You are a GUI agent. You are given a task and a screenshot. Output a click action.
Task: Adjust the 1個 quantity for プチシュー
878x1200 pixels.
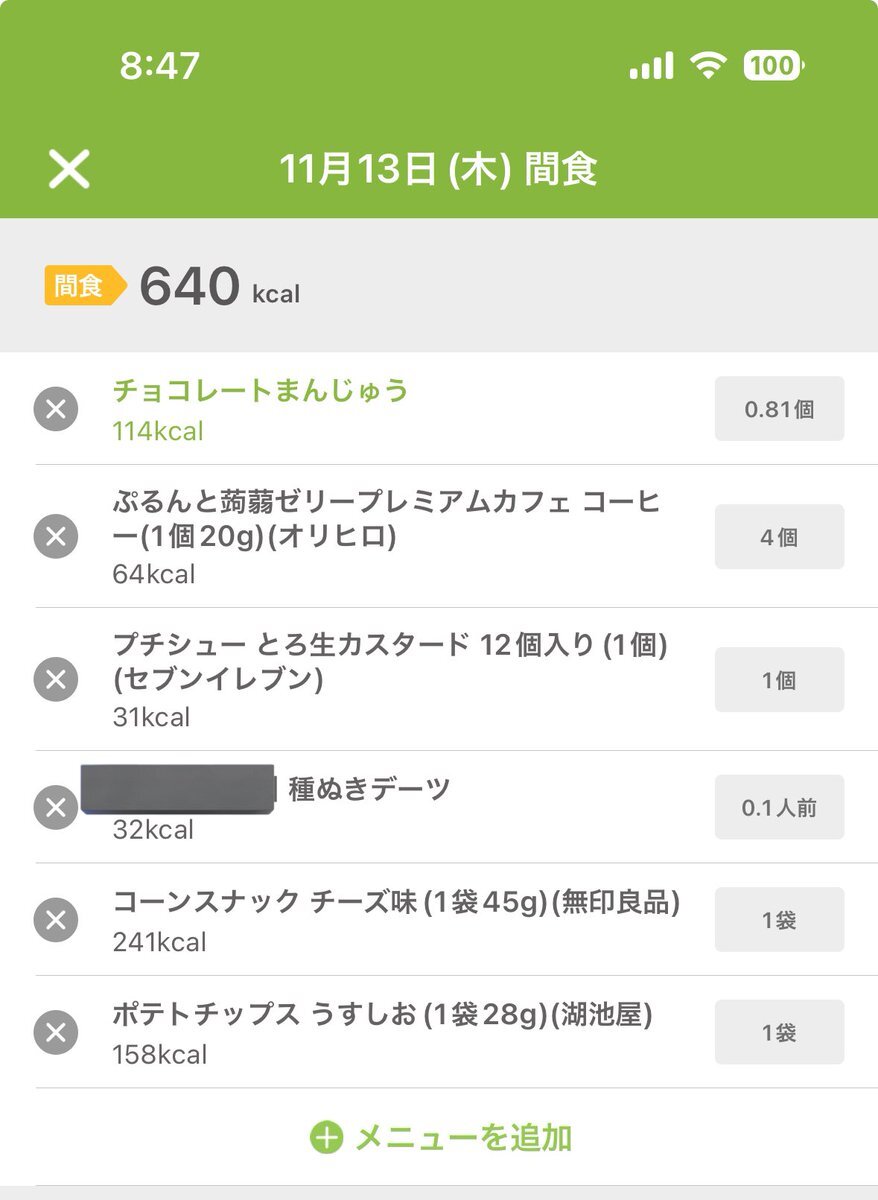point(779,680)
